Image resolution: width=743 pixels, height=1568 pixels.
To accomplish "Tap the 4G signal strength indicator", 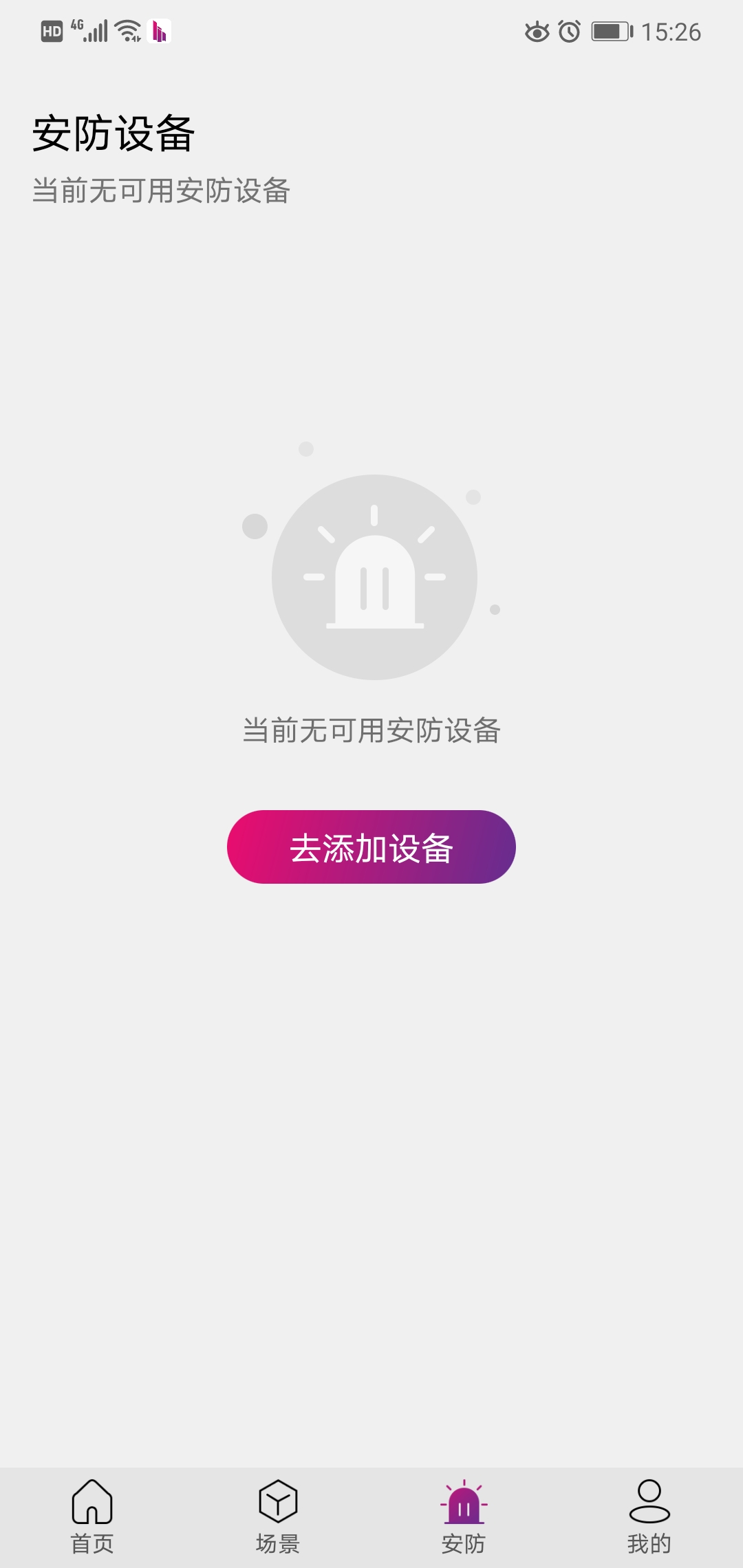I will coord(93,31).
